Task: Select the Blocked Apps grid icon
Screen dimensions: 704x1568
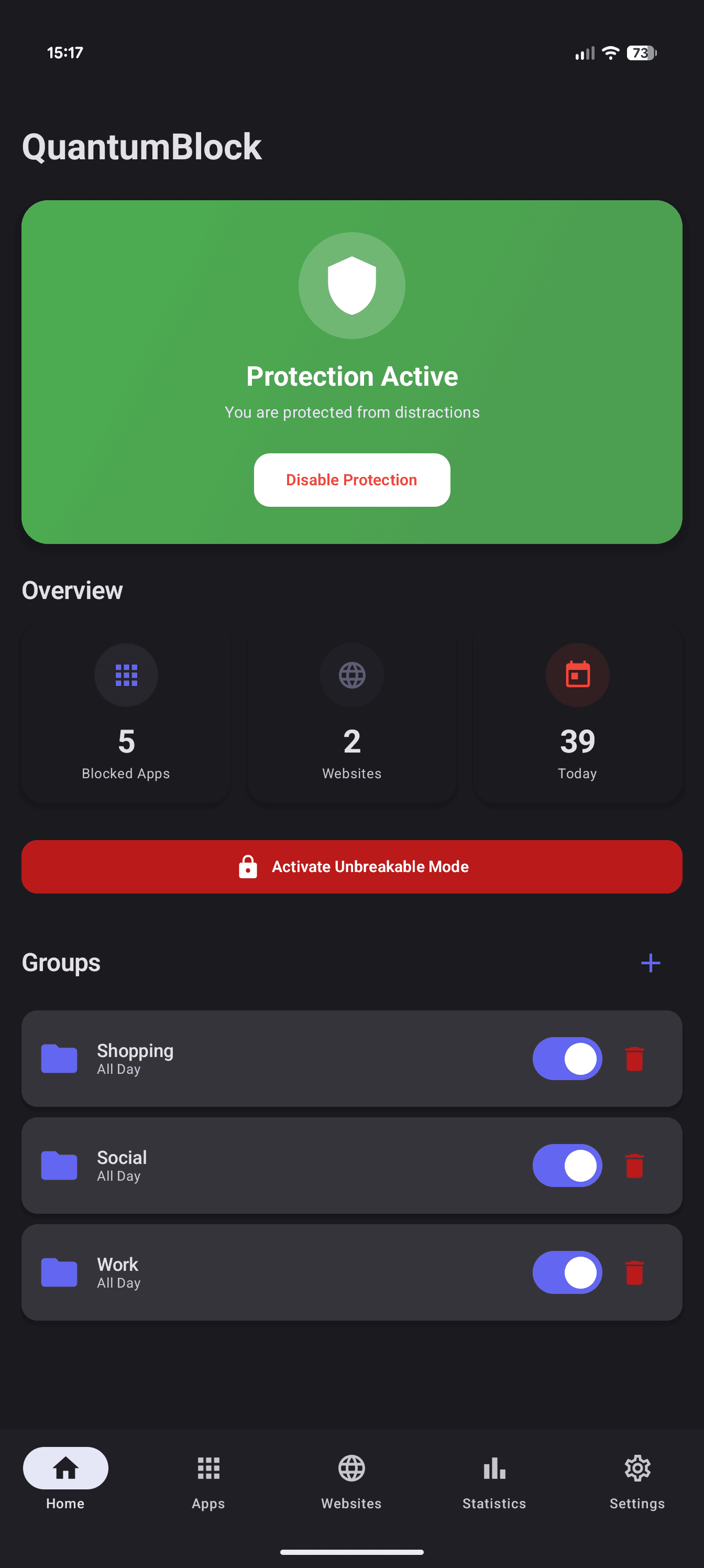Action: pyautogui.click(x=125, y=674)
